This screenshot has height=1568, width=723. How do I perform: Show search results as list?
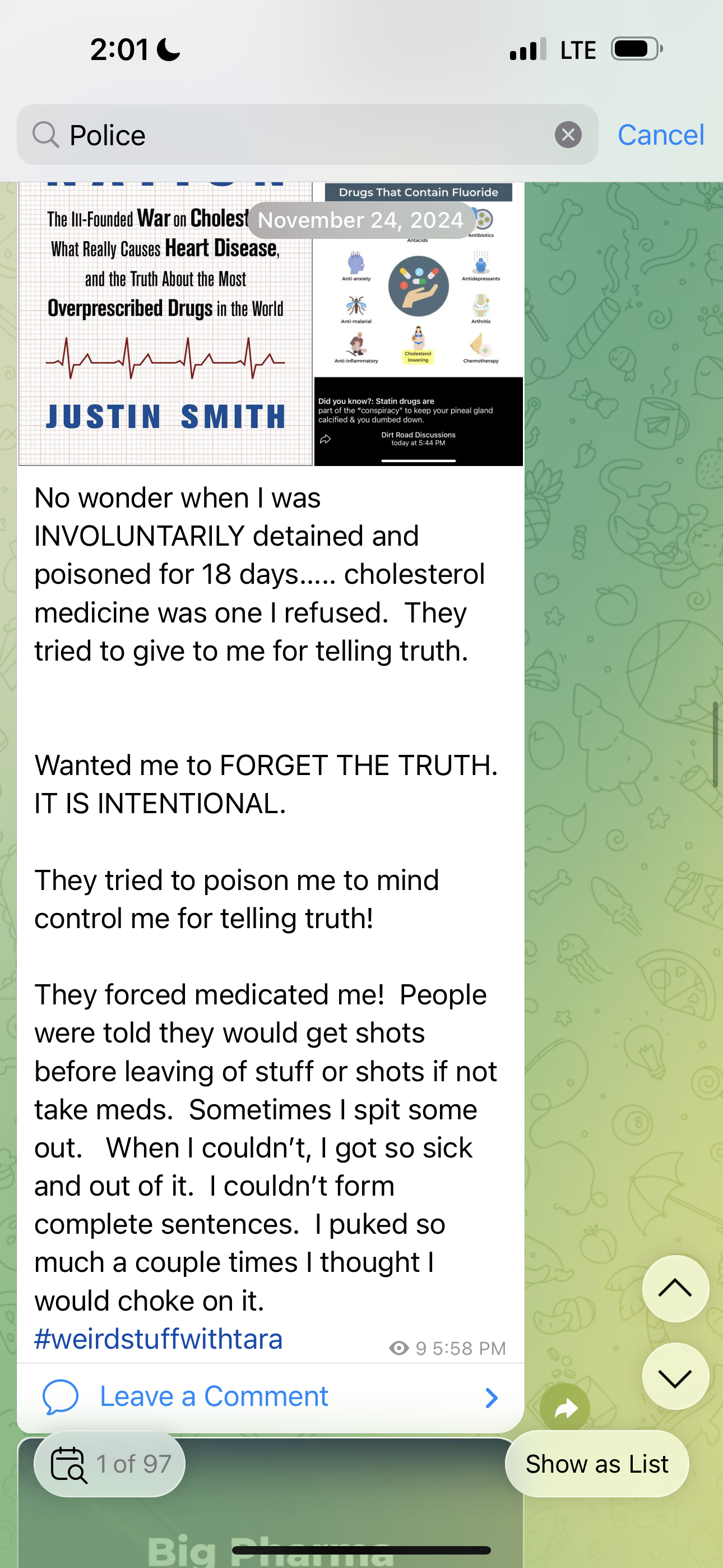coord(596,1464)
